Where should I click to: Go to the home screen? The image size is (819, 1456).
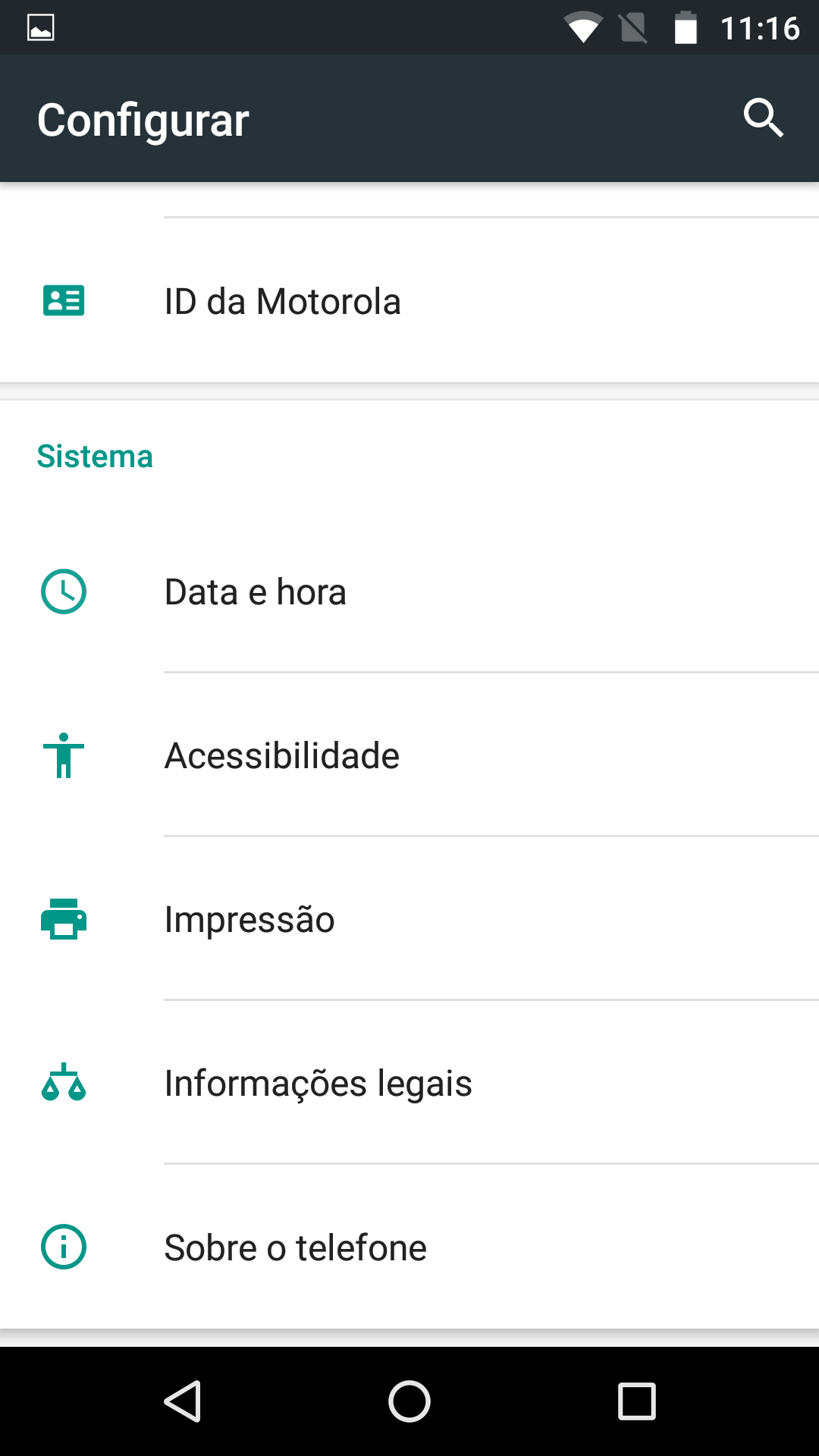pos(409,1401)
